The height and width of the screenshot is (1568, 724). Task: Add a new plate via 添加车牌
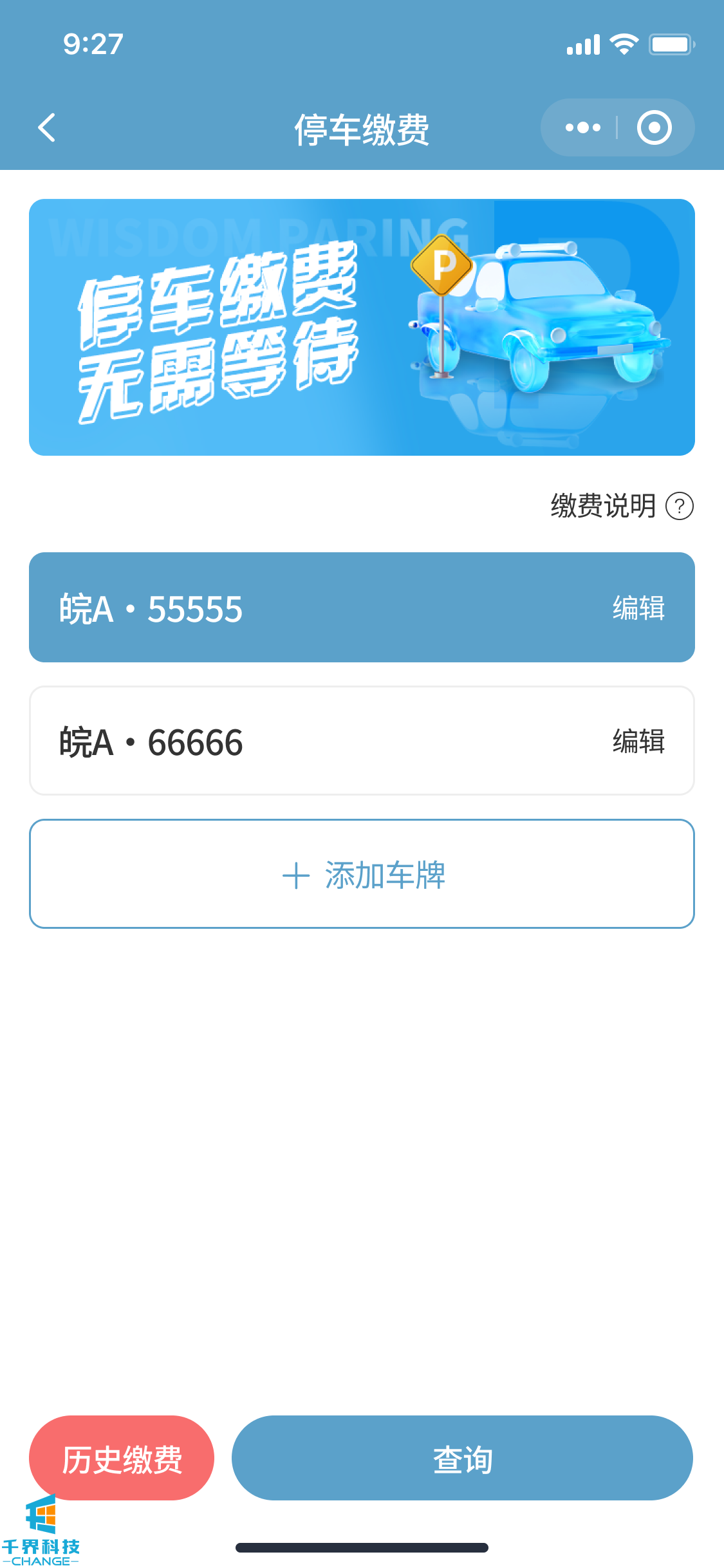pos(362,874)
